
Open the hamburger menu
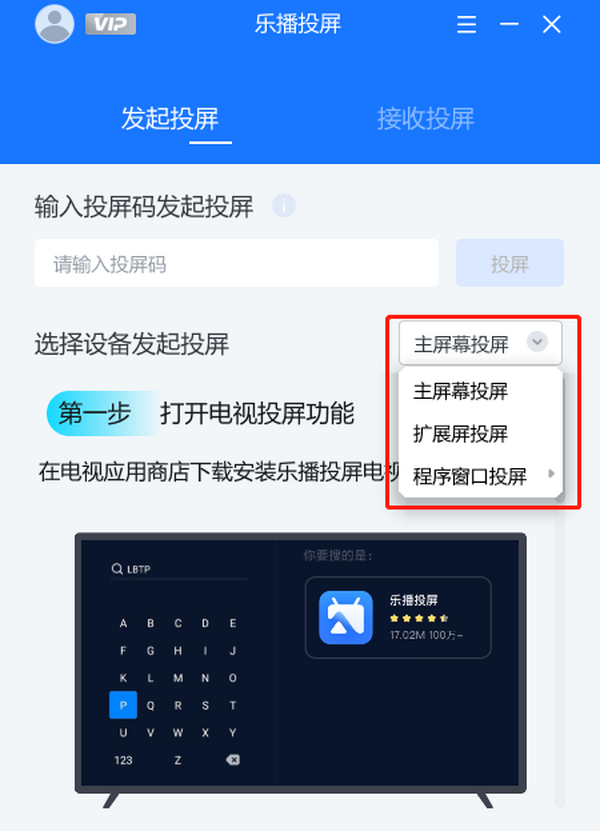tap(467, 25)
